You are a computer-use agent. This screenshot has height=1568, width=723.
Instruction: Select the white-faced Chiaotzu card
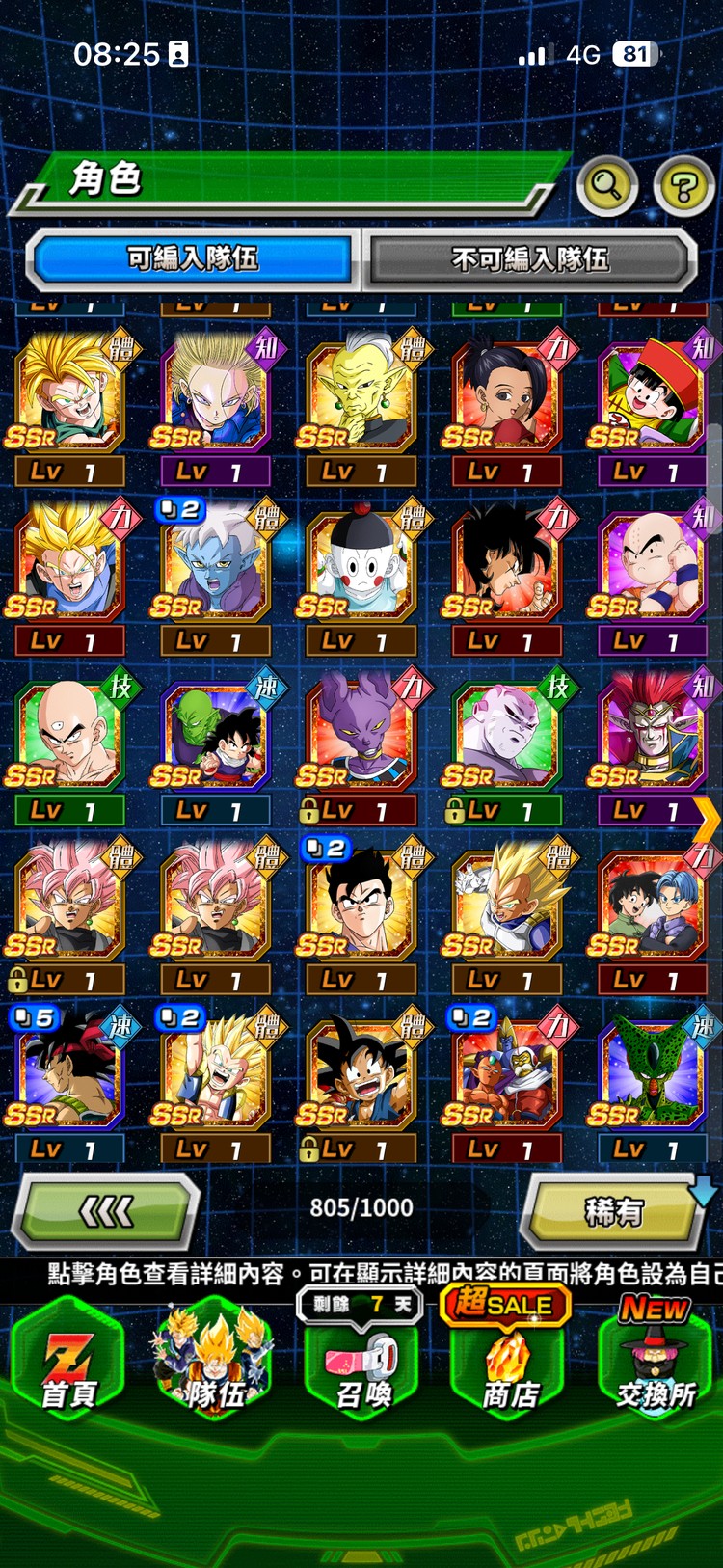(x=361, y=566)
